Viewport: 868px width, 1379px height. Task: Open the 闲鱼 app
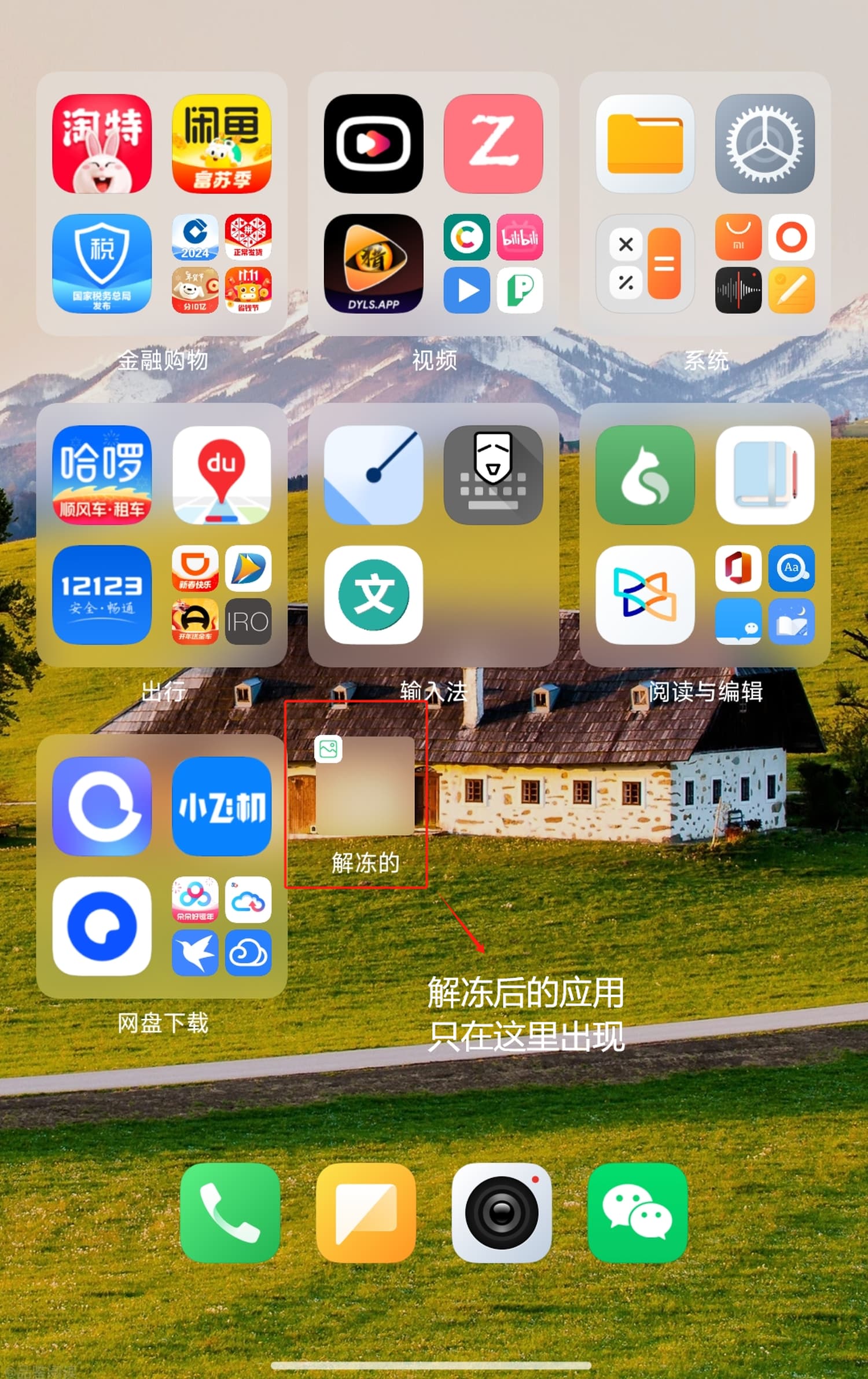222,144
